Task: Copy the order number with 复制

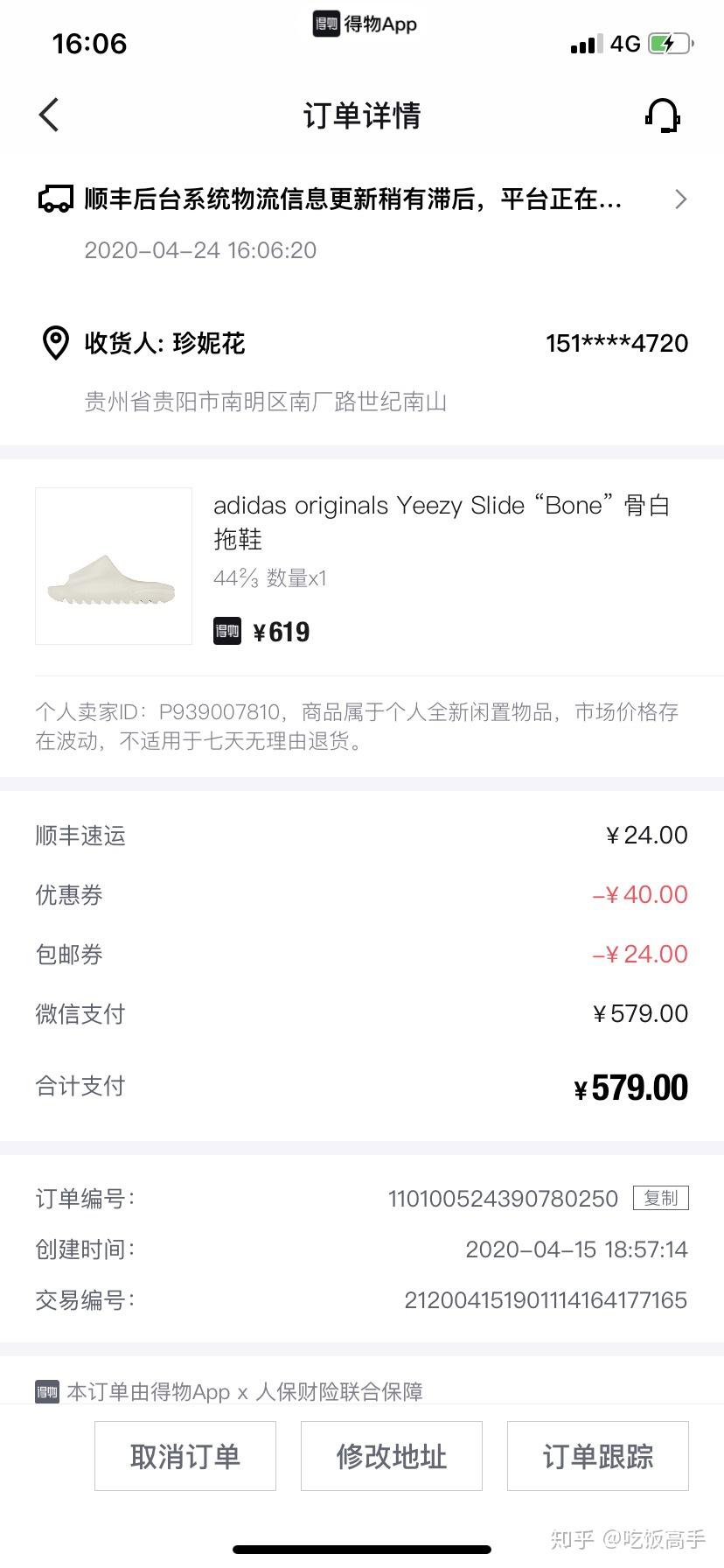Action: (660, 1198)
